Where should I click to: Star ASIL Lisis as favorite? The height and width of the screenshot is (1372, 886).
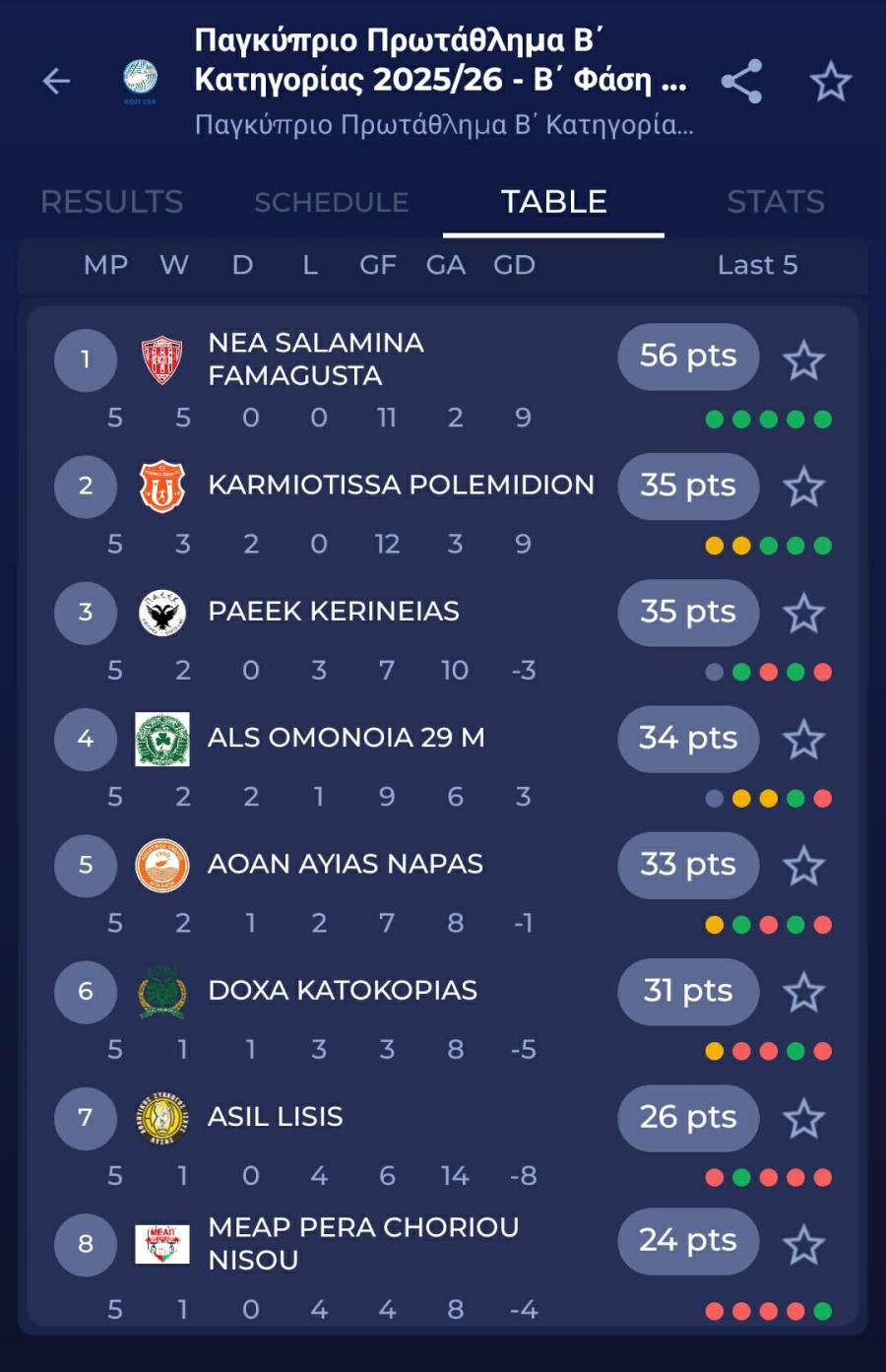point(803,1119)
